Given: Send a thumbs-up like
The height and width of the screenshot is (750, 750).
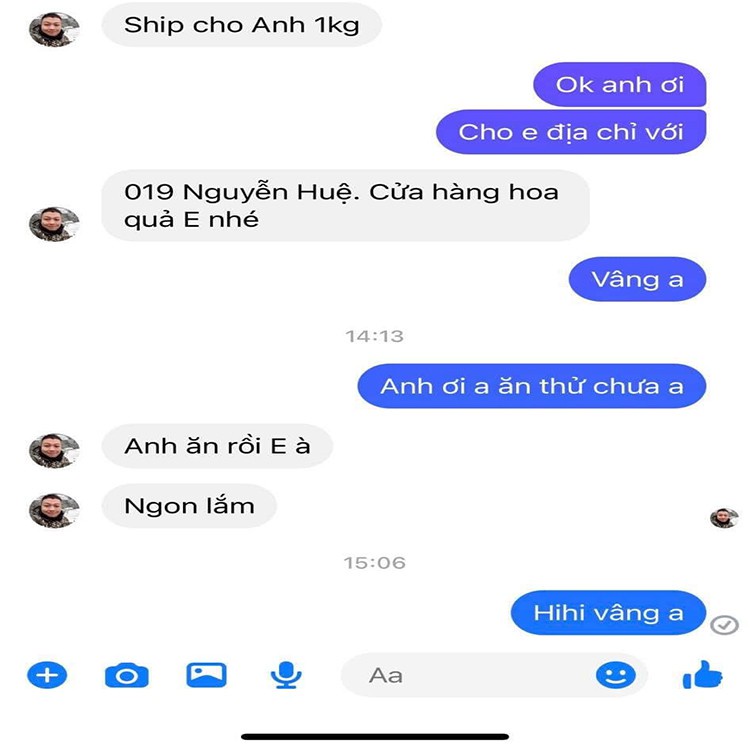Looking at the screenshot, I should click(x=702, y=676).
